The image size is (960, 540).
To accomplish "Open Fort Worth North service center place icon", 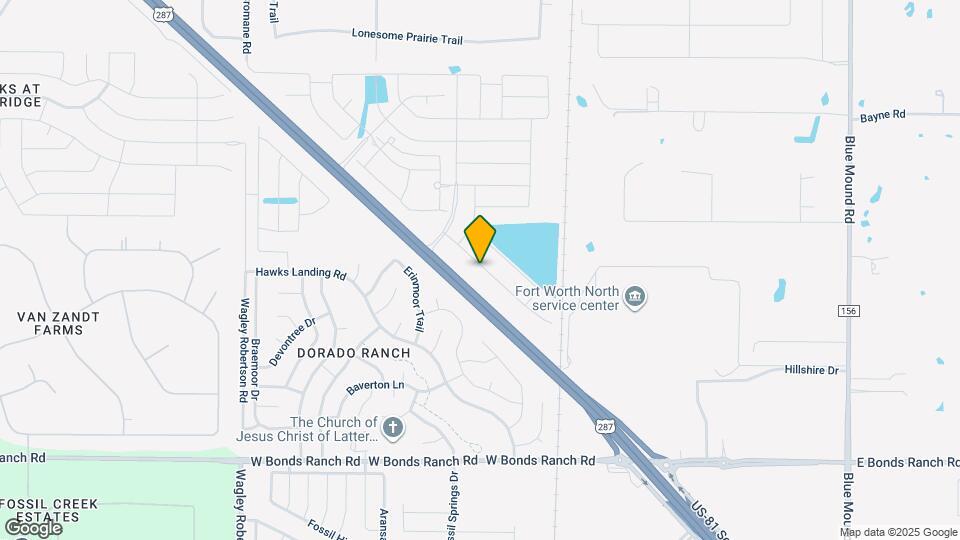I will pos(634,297).
